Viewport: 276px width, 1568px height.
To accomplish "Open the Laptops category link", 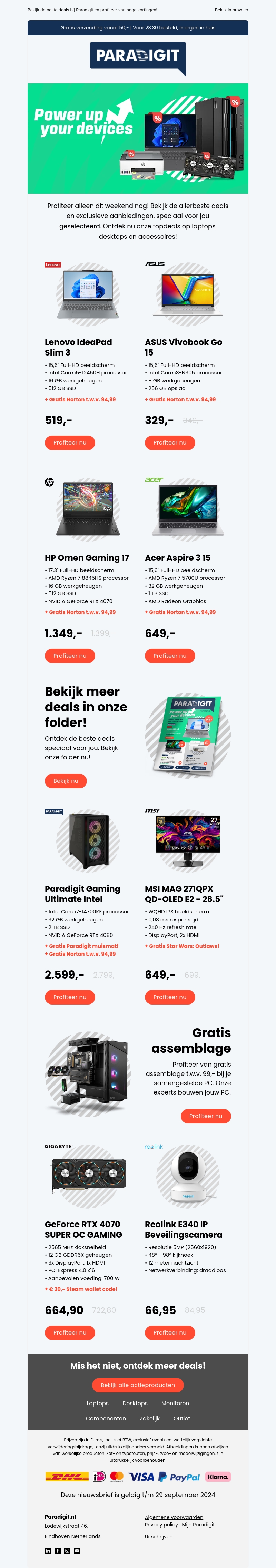I will (x=98, y=1403).
